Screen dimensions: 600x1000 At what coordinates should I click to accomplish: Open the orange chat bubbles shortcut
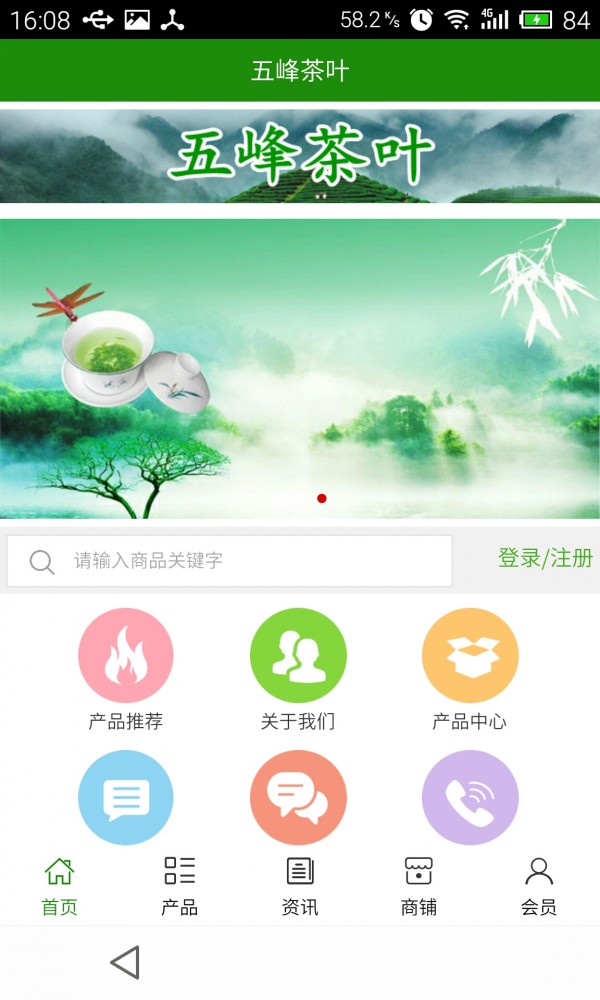point(298,798)
